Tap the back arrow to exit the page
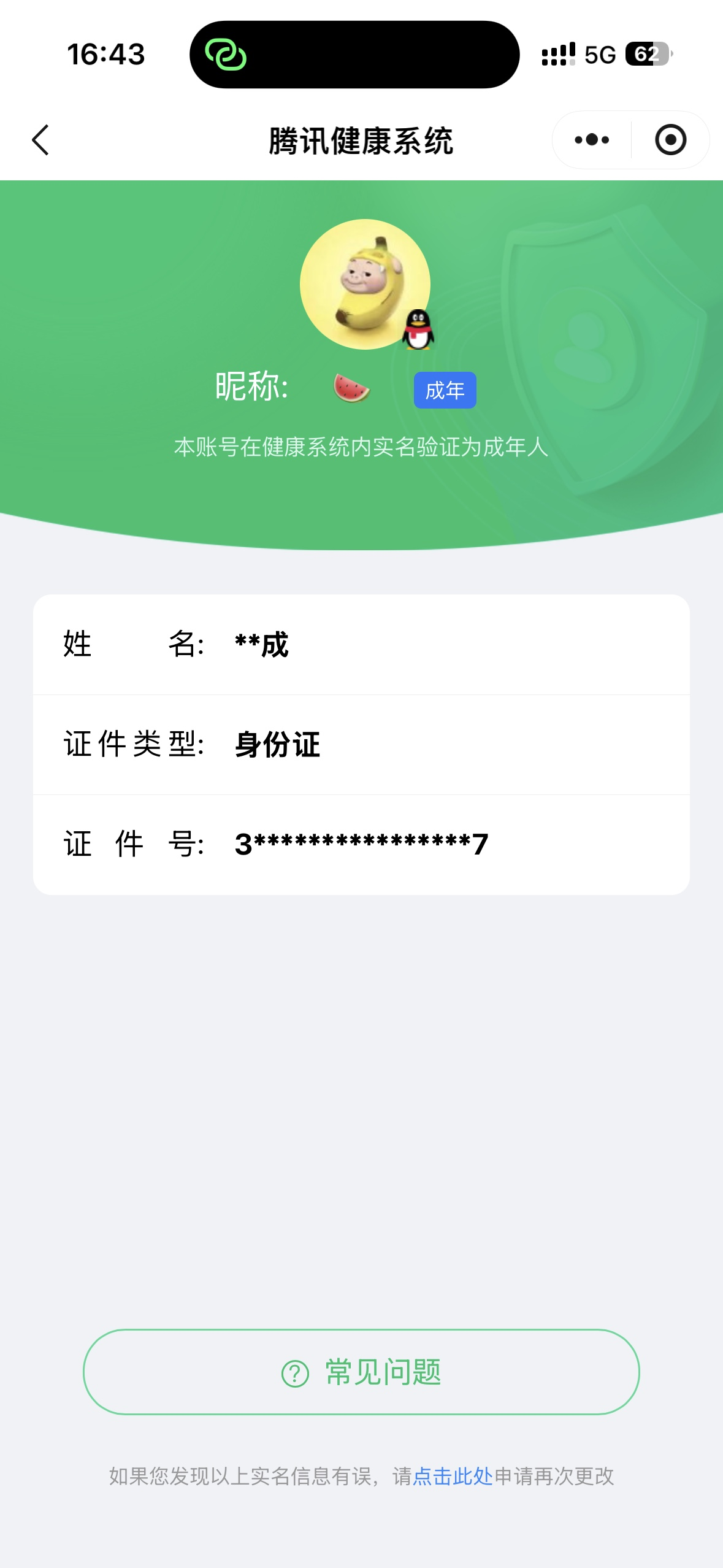Screen dimensions: 723x1568 pyautogui.click(x=40, y=140)
